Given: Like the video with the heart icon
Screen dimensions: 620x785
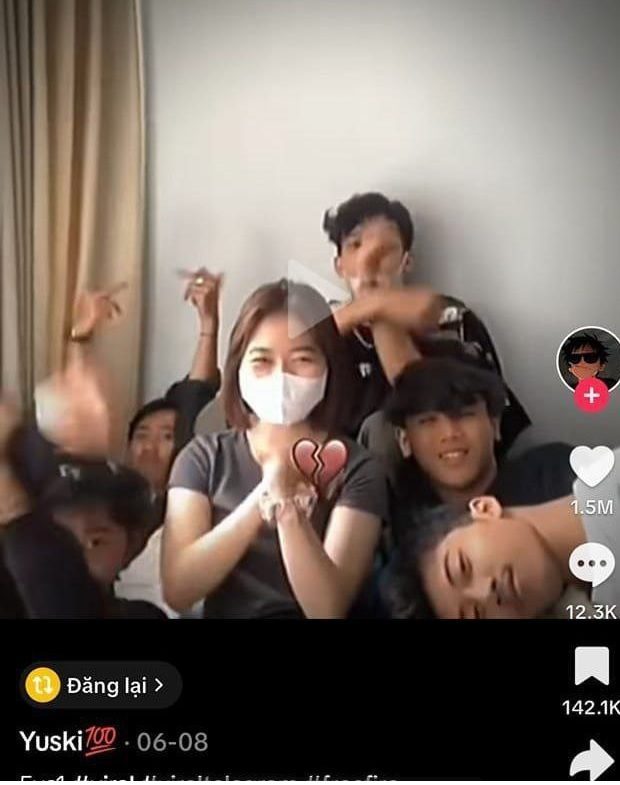Looking at the screenshot, I should tap(591, 467).
